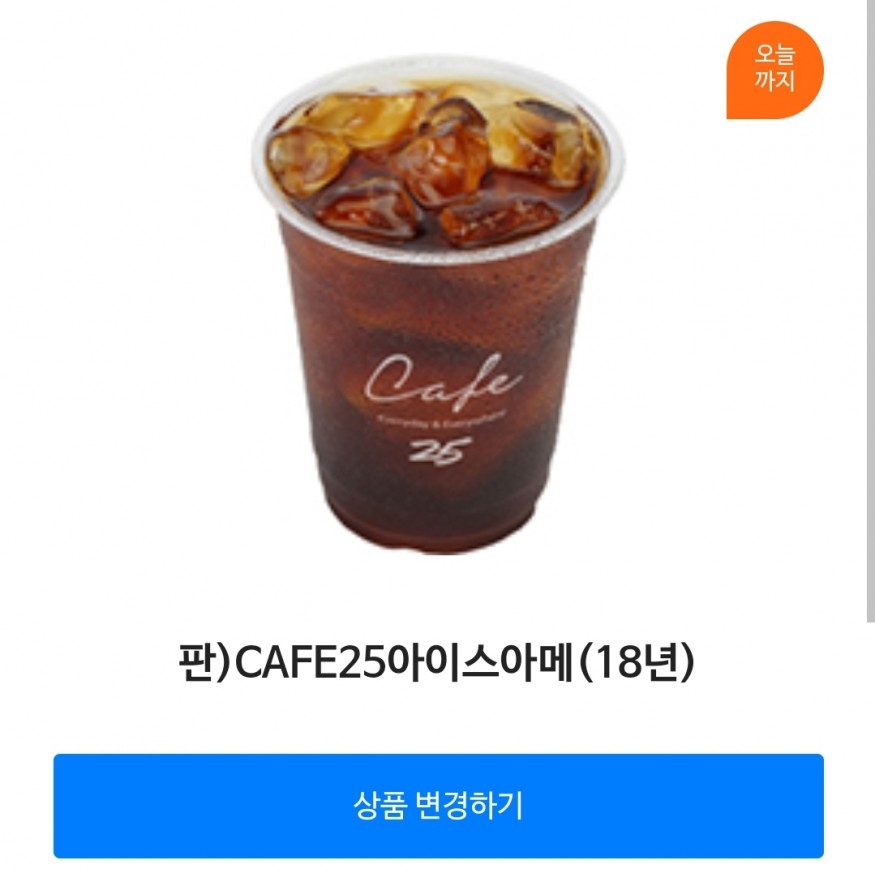This screenshot has width=875, height=873.
Task: Tap the 상품 변경하기 button
Action: tap(438, 805)
